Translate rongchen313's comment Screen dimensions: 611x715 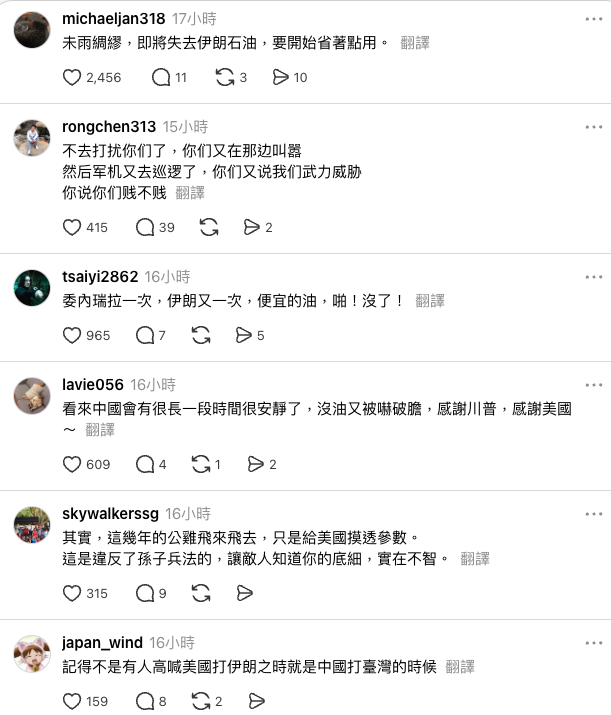pos(190,192)
